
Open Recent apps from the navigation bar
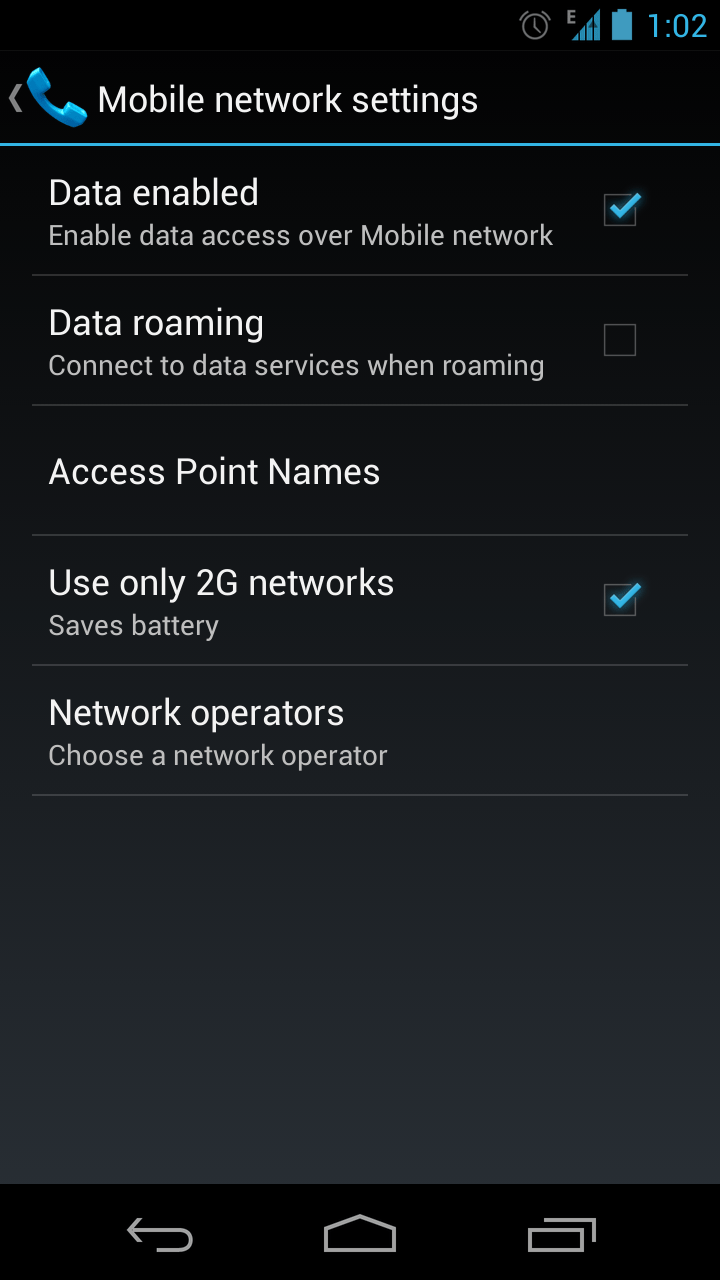pyautogui.click(x=560, y=1235)
